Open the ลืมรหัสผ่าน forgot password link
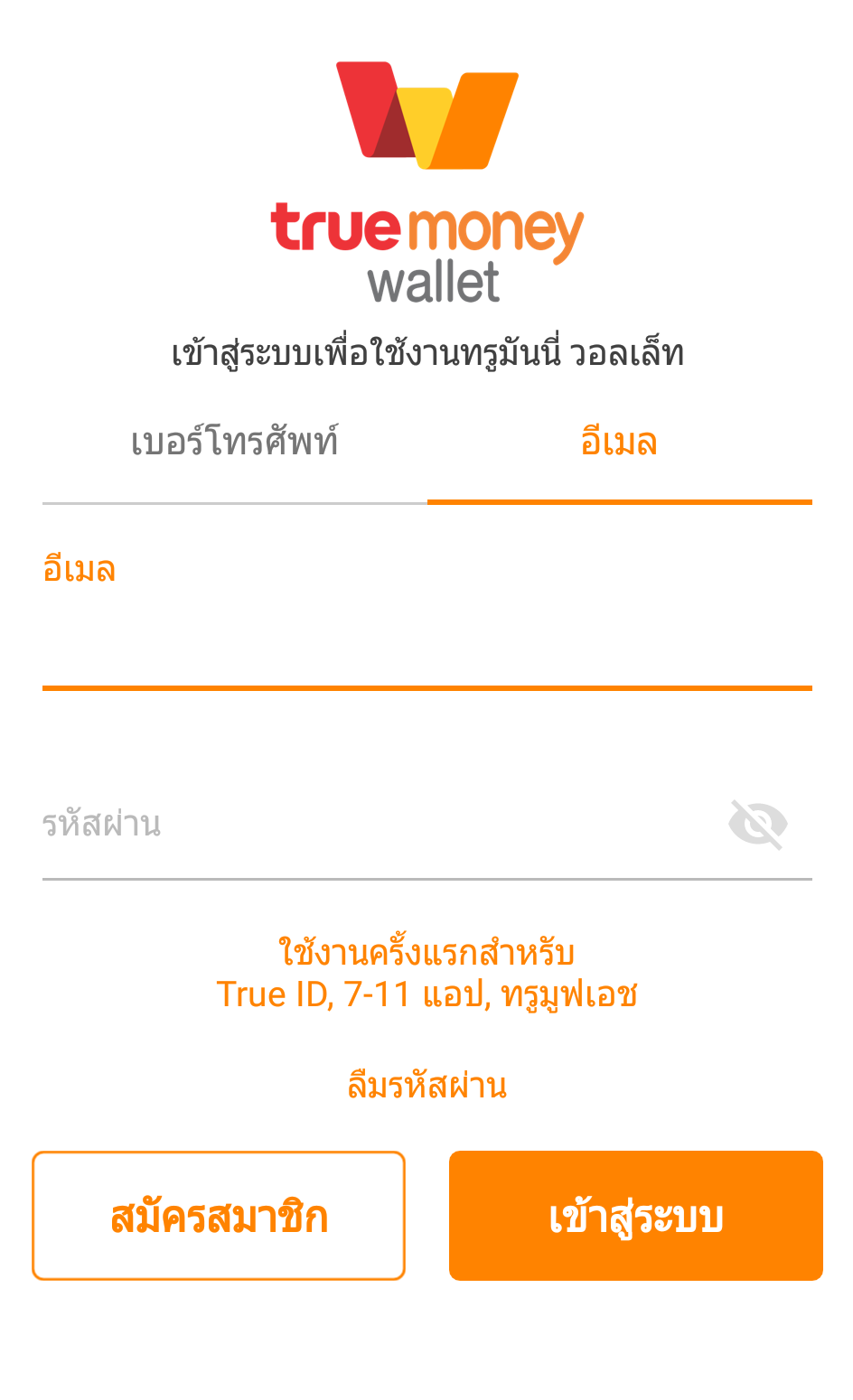 pos(426,1084)
